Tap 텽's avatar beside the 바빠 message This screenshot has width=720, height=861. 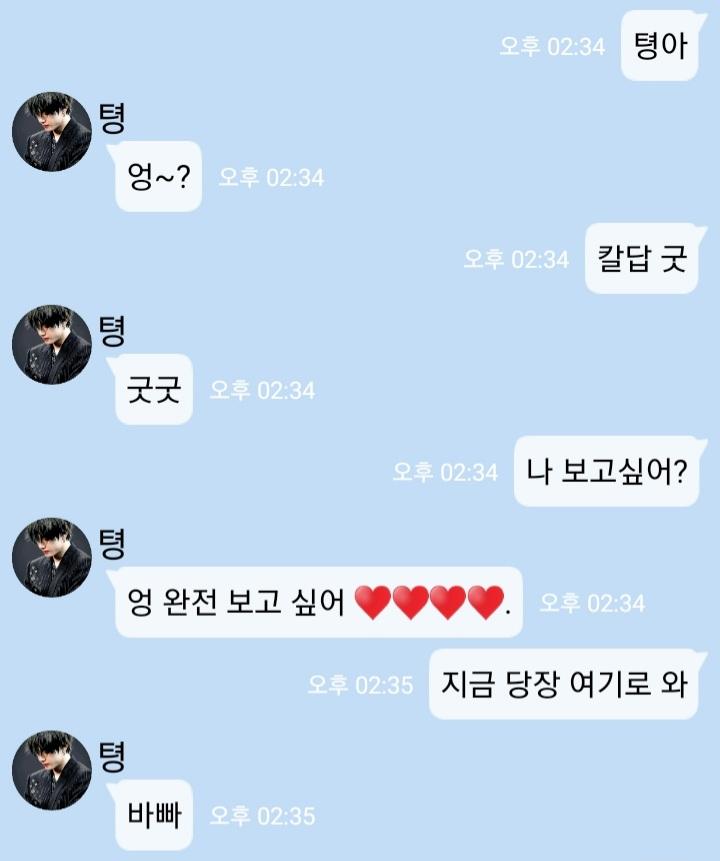(51, 770)
